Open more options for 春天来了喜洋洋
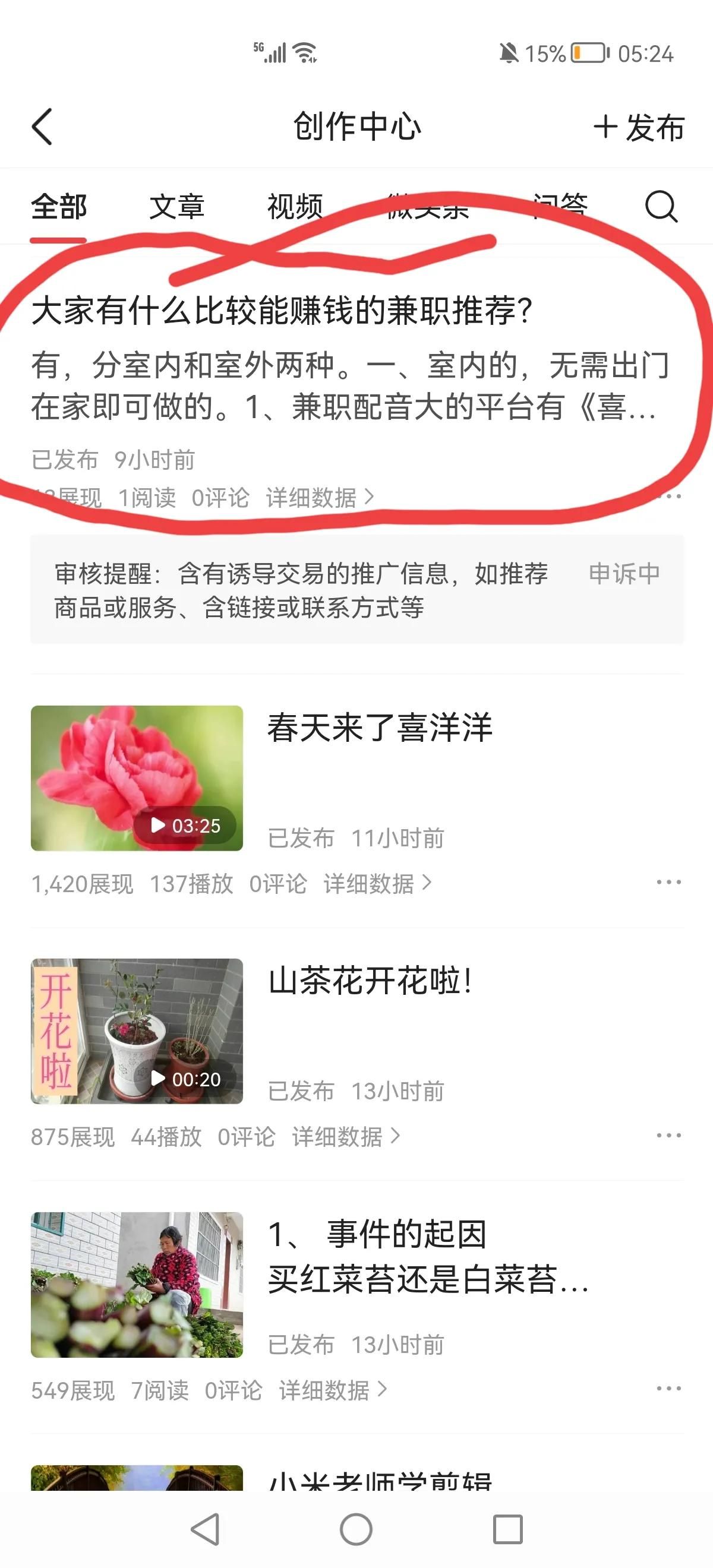Image resolution: width=713 pixels, height=1568 pixels. (668, 882)
